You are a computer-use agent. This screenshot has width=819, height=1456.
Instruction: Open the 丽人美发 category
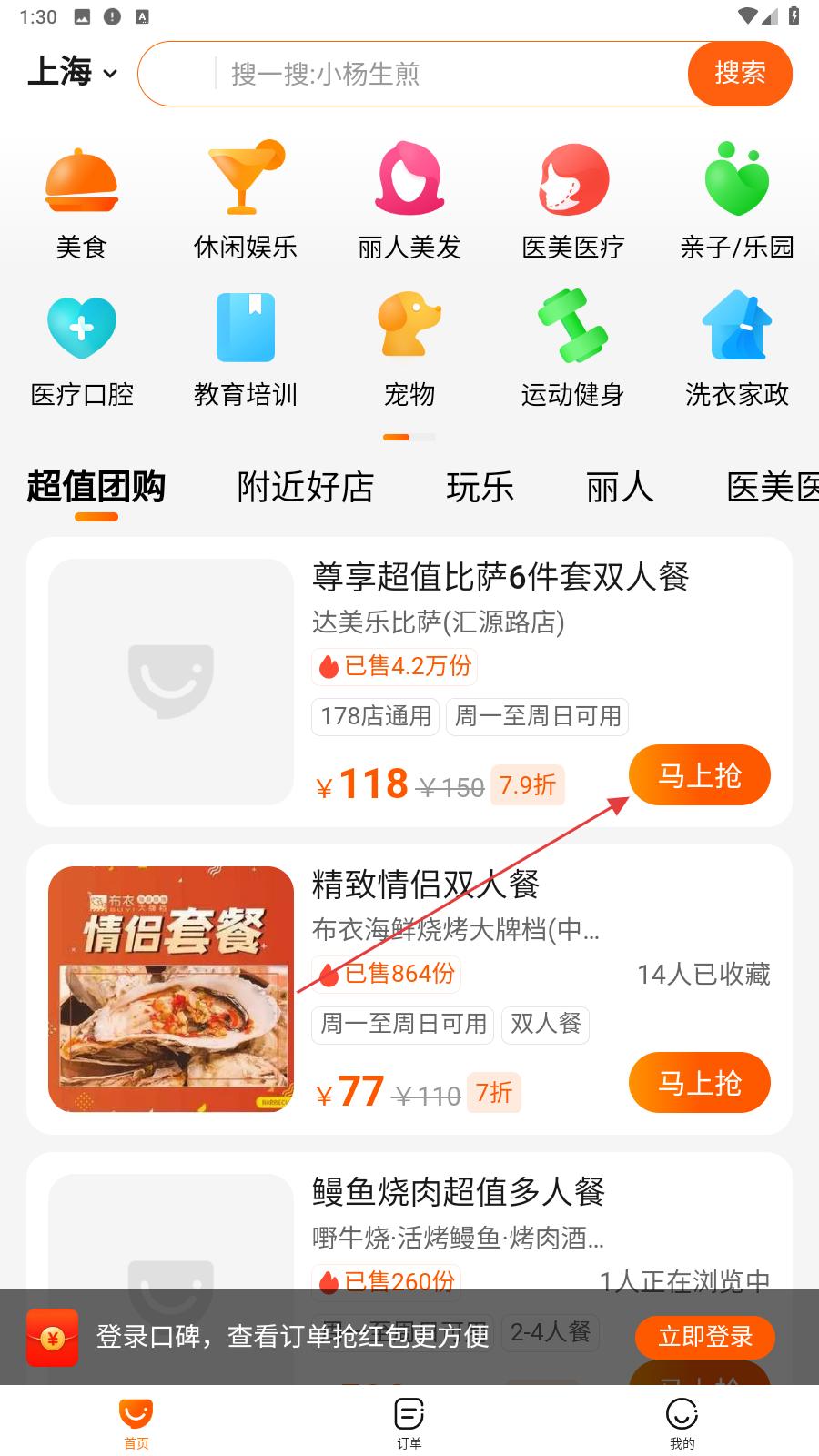(x=409, y=202)
